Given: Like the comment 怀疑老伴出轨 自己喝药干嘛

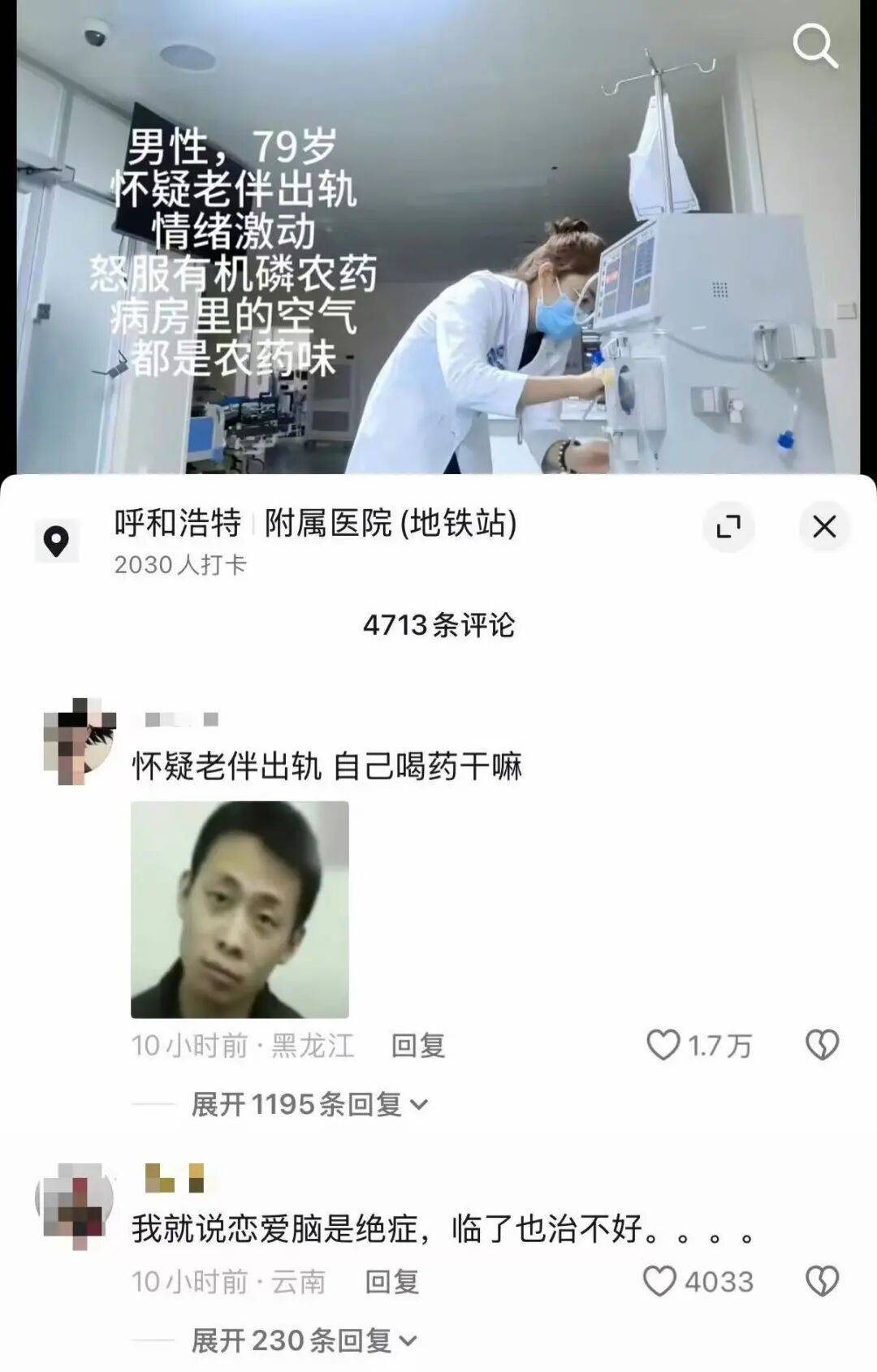Looking at the screenshot, I should point(663,1045).
